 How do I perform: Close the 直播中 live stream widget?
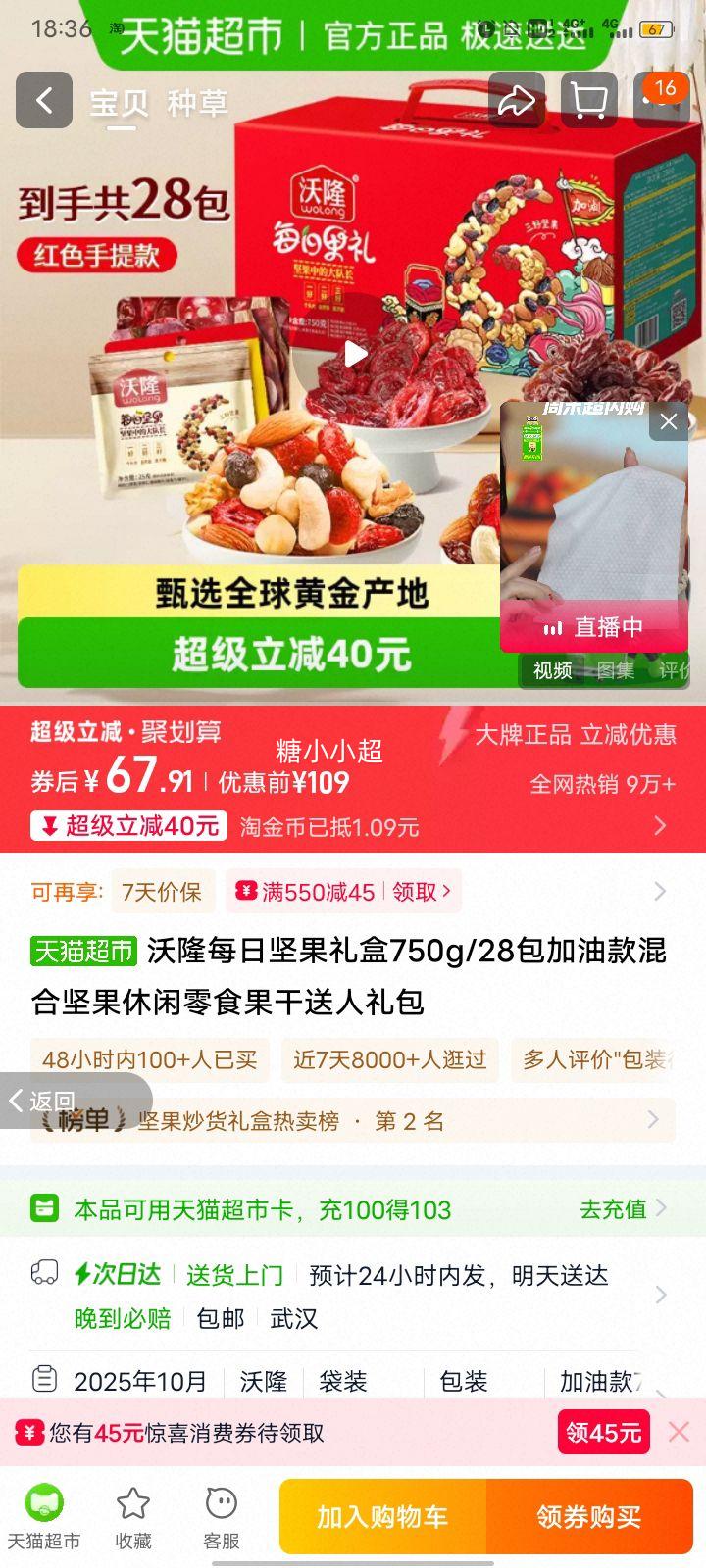(x=670, y=421)
